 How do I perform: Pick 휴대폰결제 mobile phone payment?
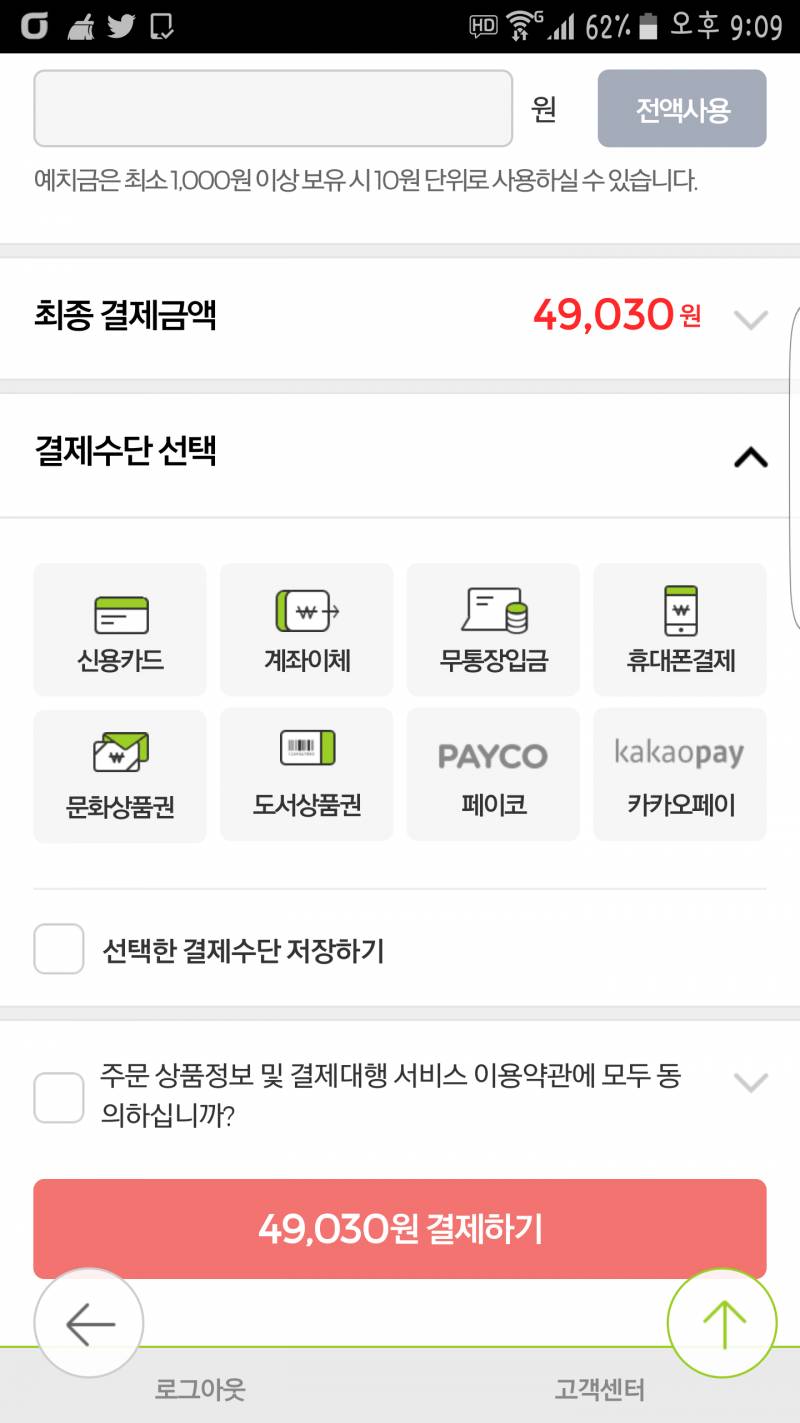pos(679,628)
